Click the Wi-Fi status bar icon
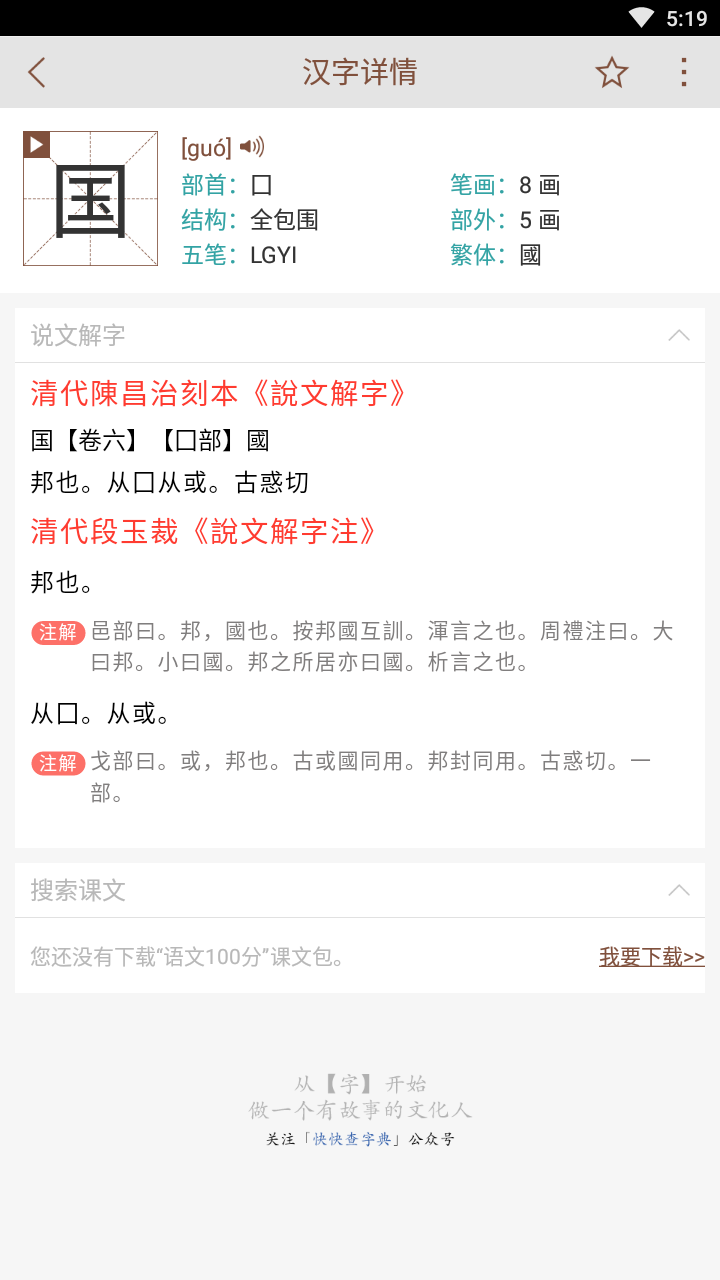 tap(641, 16)
